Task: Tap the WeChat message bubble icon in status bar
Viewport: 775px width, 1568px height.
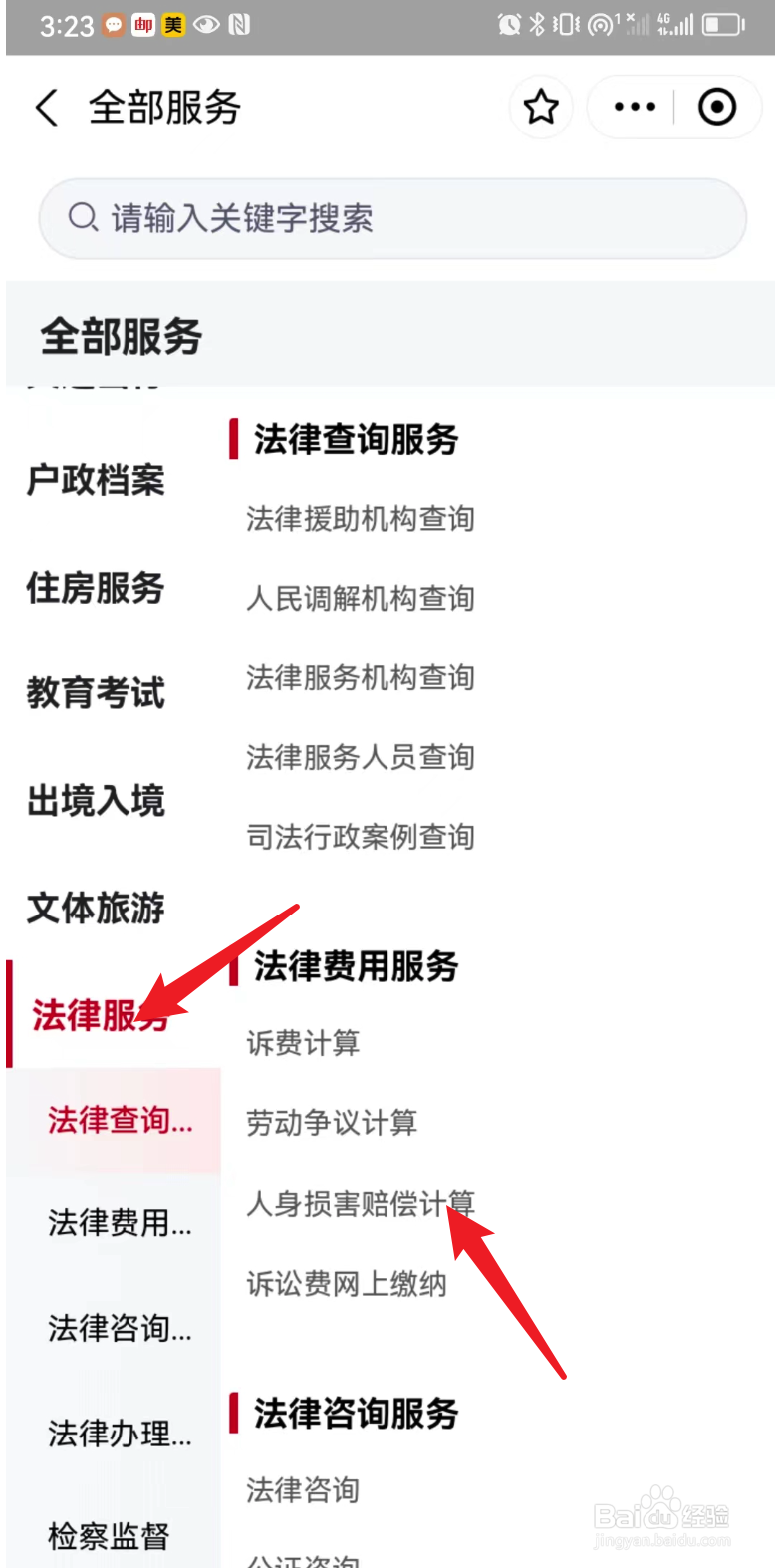Action: [x=115, y=26]
